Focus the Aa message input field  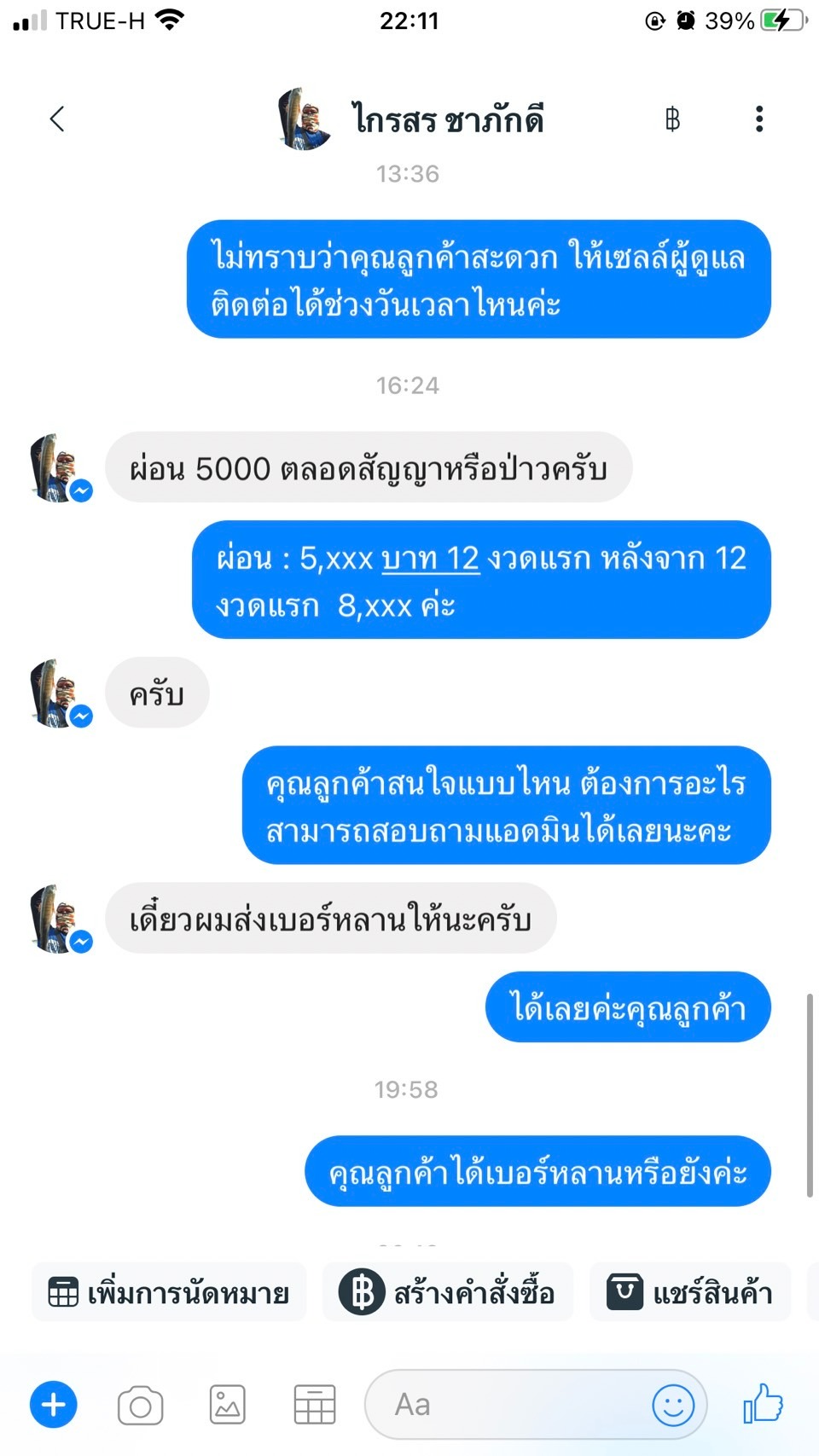pos(503,1405)
